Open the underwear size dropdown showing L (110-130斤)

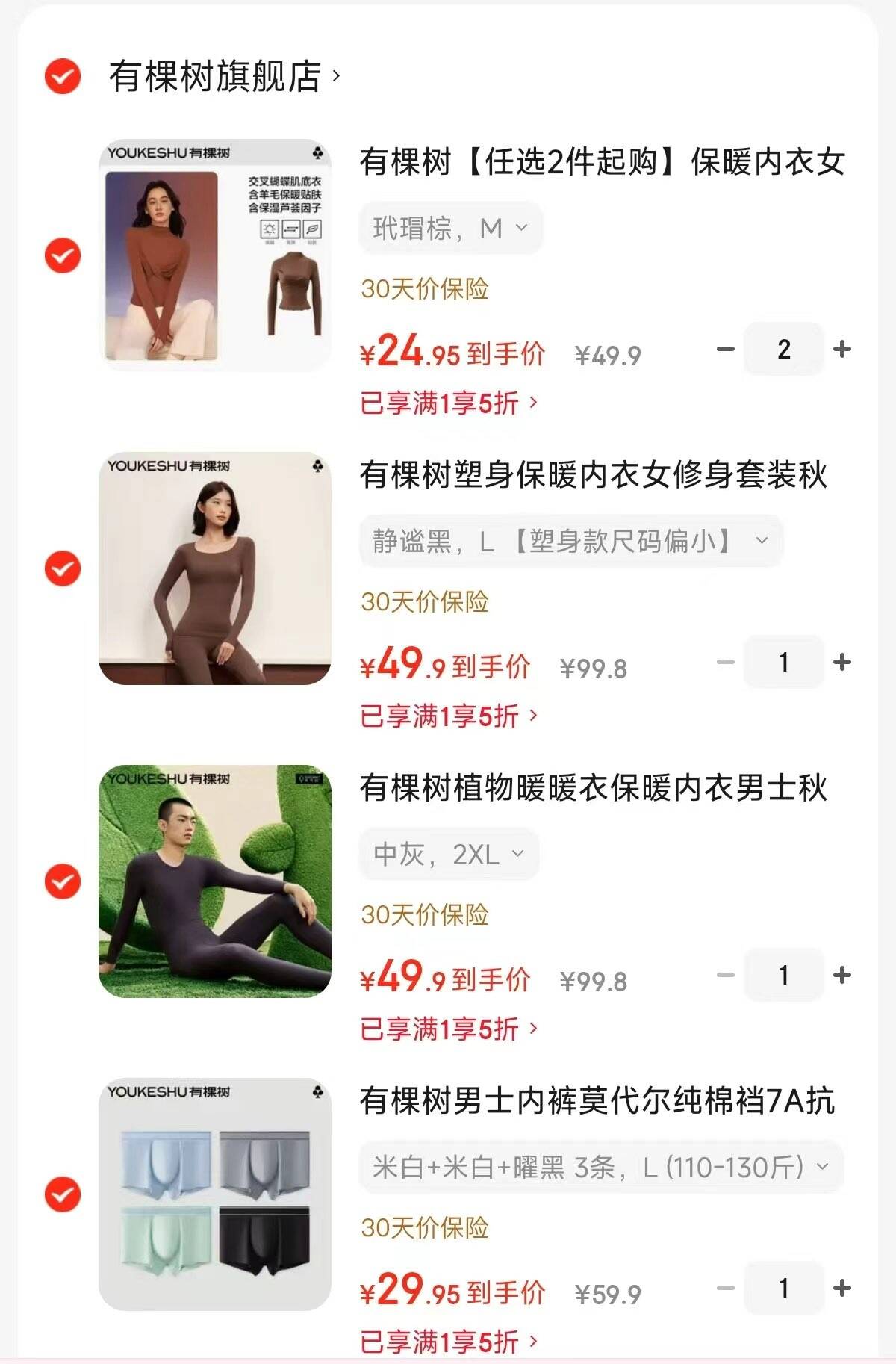pos(597,1167)
